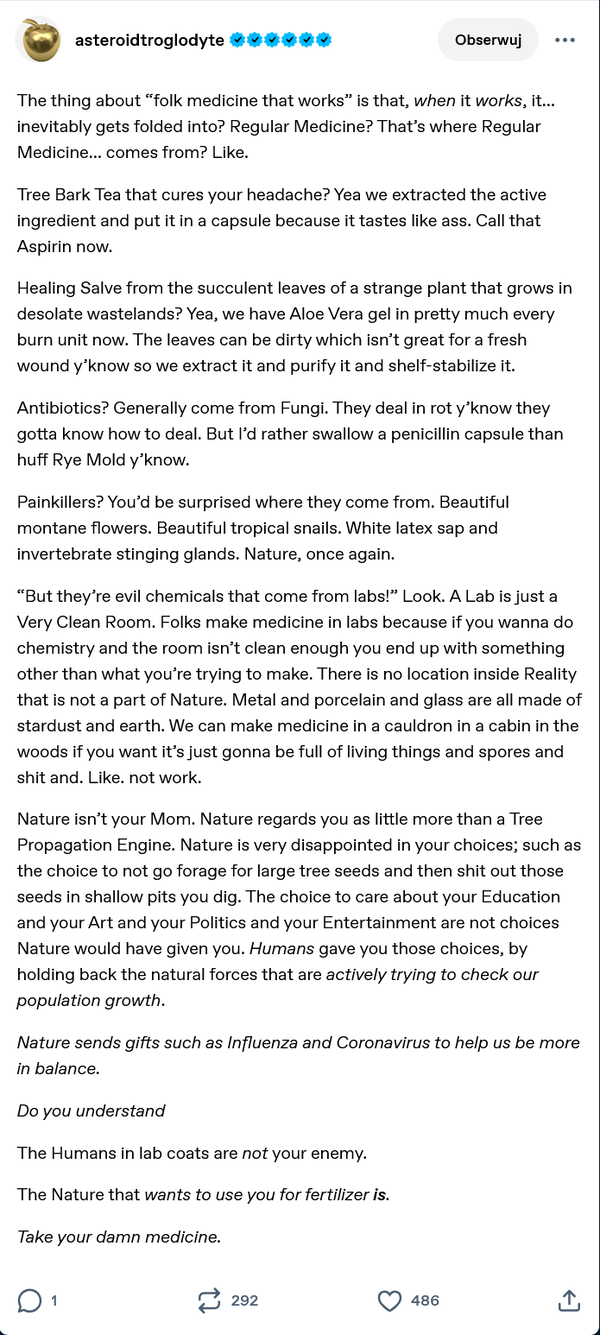Follow the blog with the Obserwuj button
The height and width of the screenshot is (1335, 600).
click(x=488, y=40)
